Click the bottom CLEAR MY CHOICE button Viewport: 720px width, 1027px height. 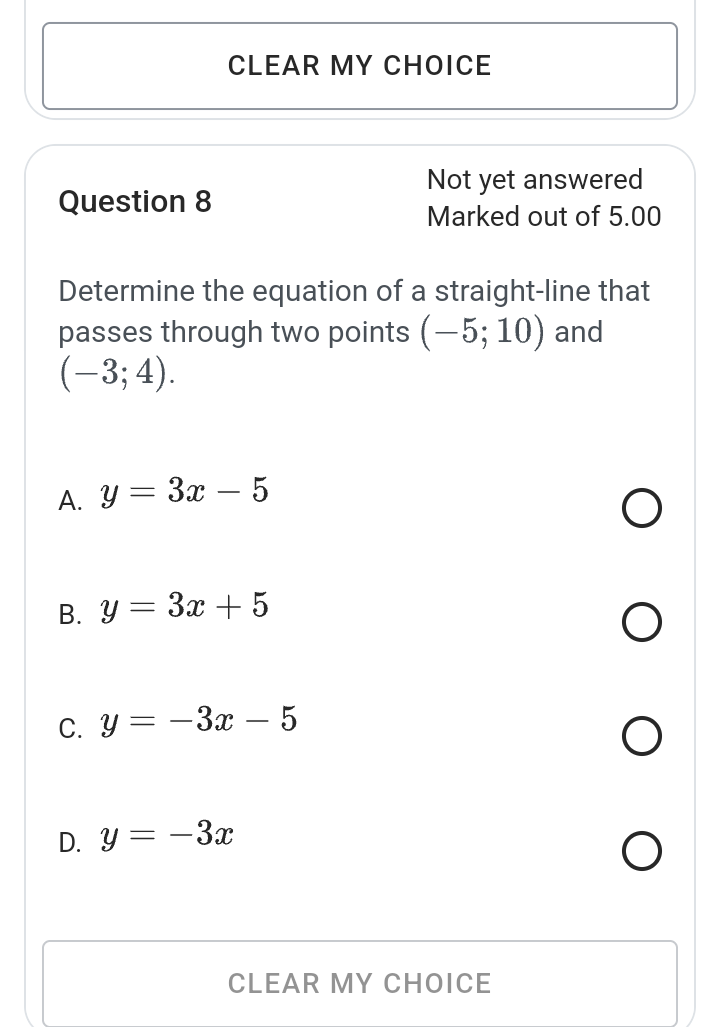[359, 983]
